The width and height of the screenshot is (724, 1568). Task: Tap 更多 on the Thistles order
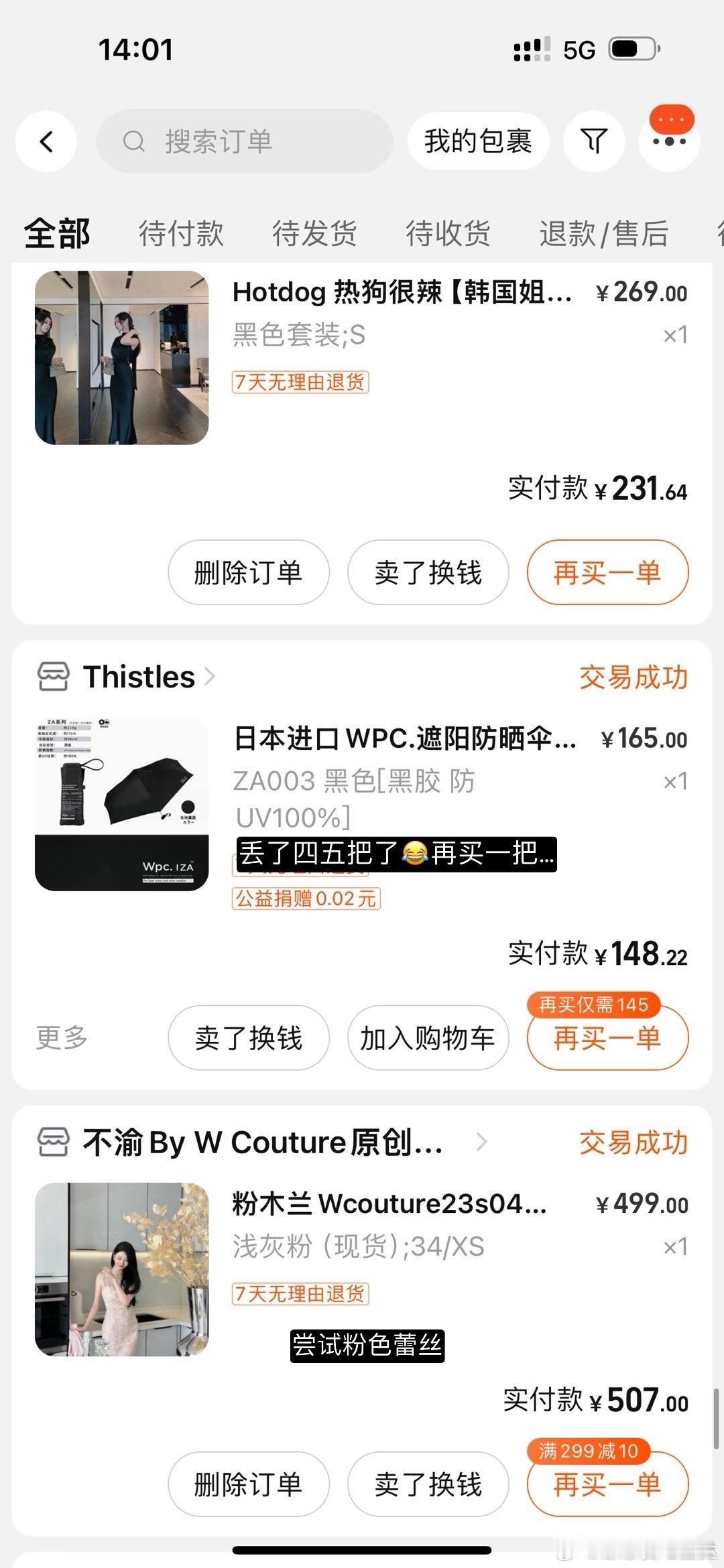(62, 1038)
